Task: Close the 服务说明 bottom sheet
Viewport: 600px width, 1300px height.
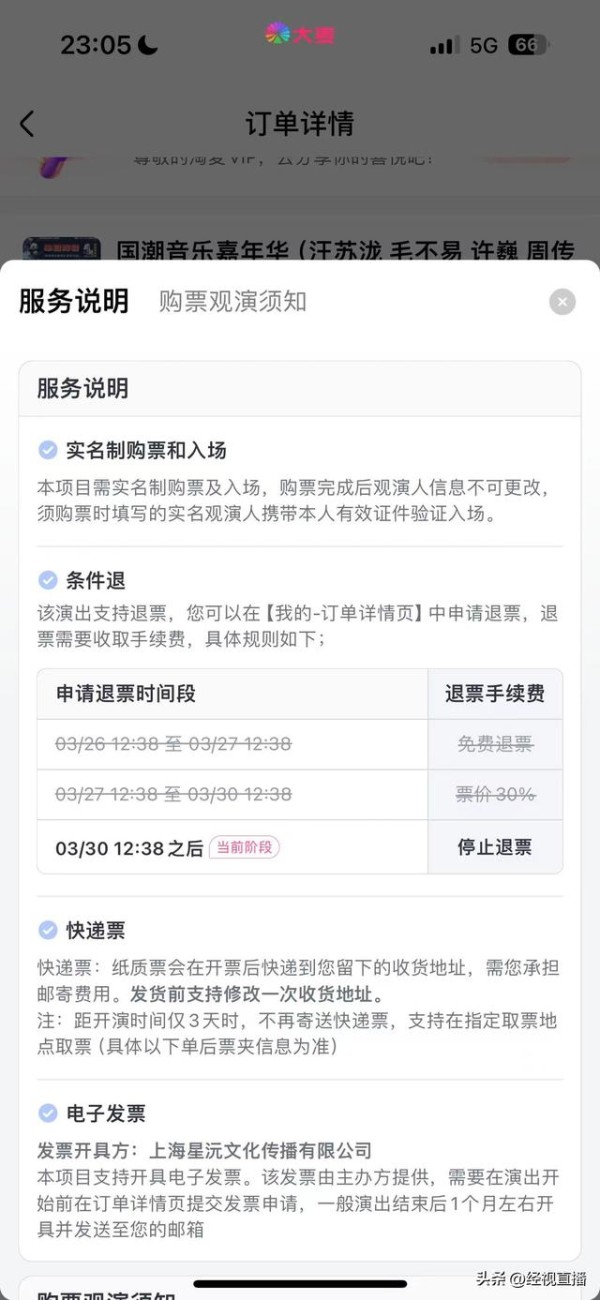Action: coord(562,302)
